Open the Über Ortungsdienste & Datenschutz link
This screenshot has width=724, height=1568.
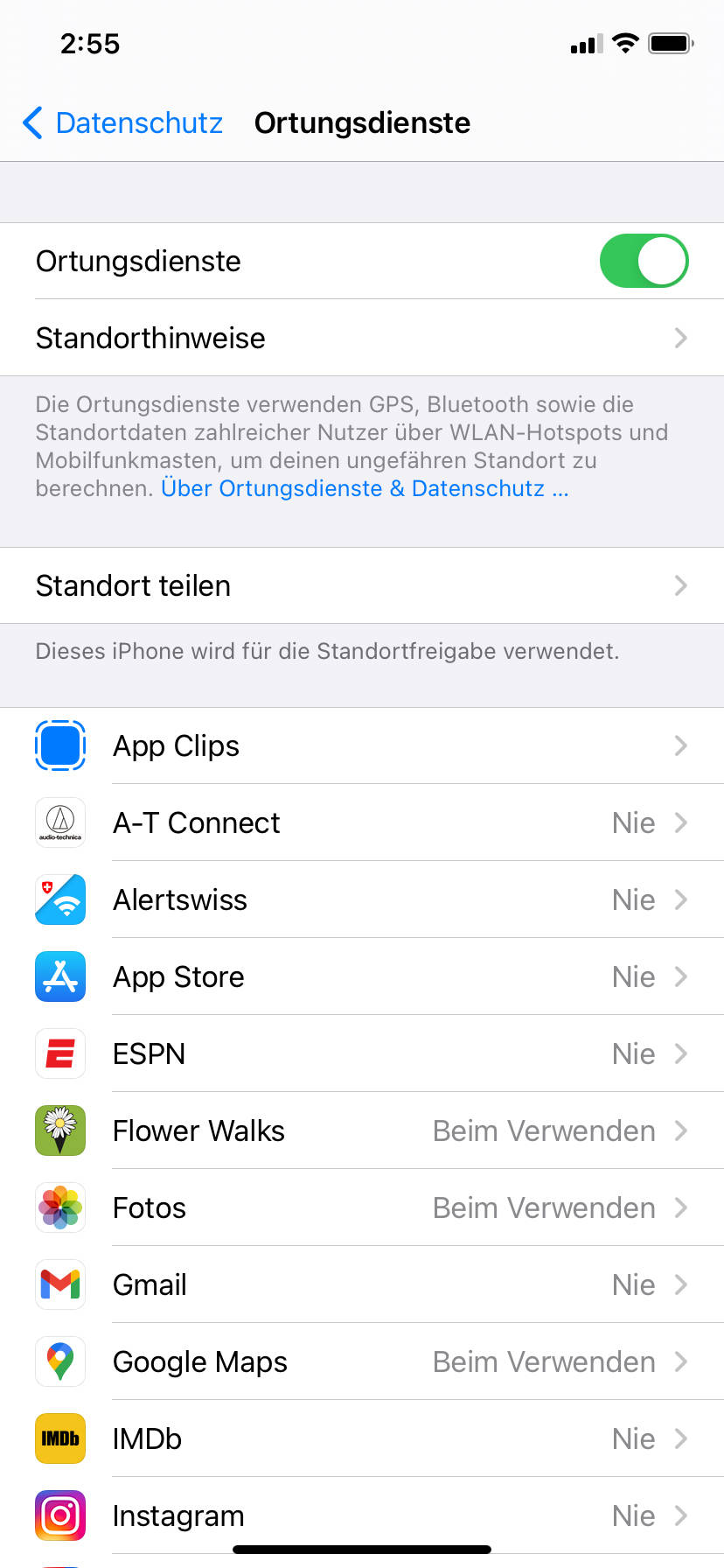(x=365, y=488)
